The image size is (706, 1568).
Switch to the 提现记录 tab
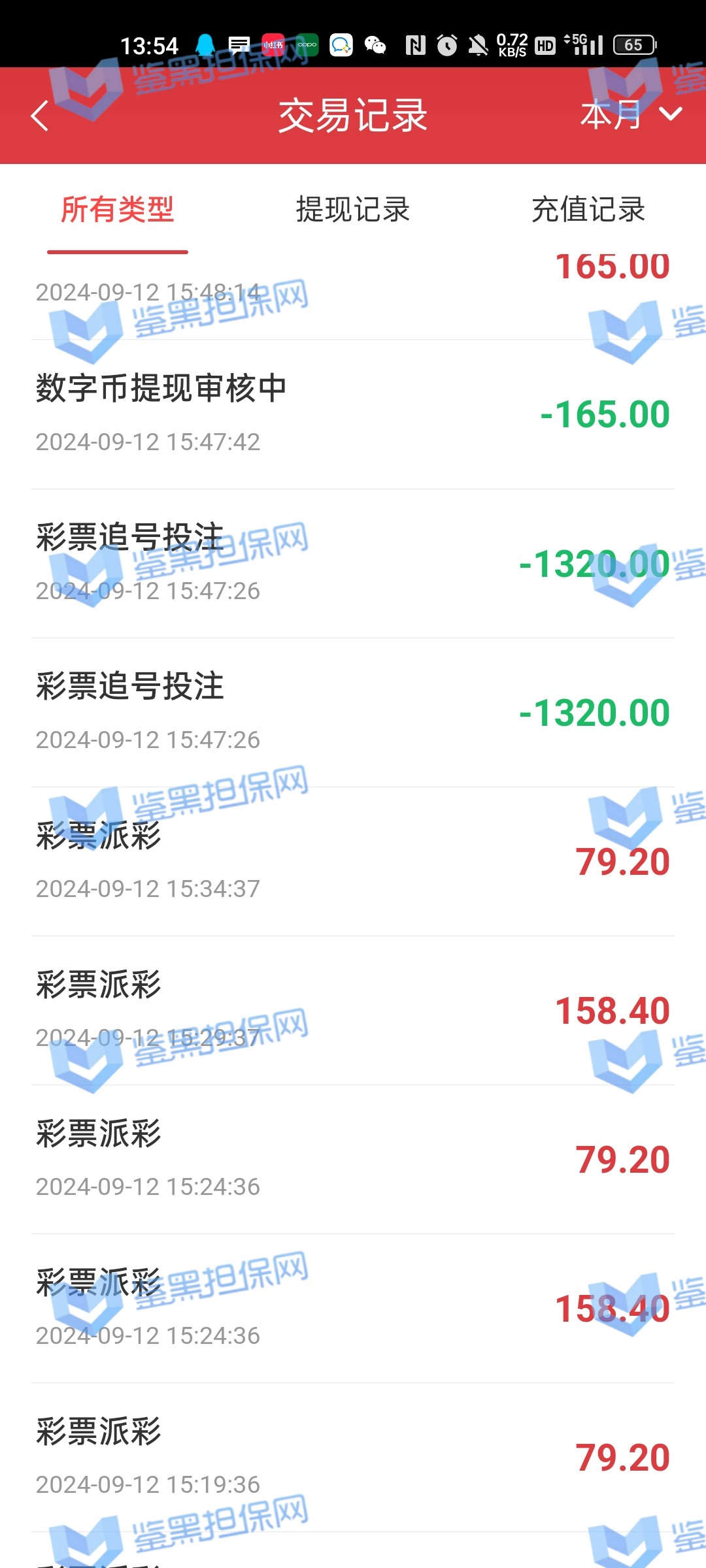(x=353, y=210)
